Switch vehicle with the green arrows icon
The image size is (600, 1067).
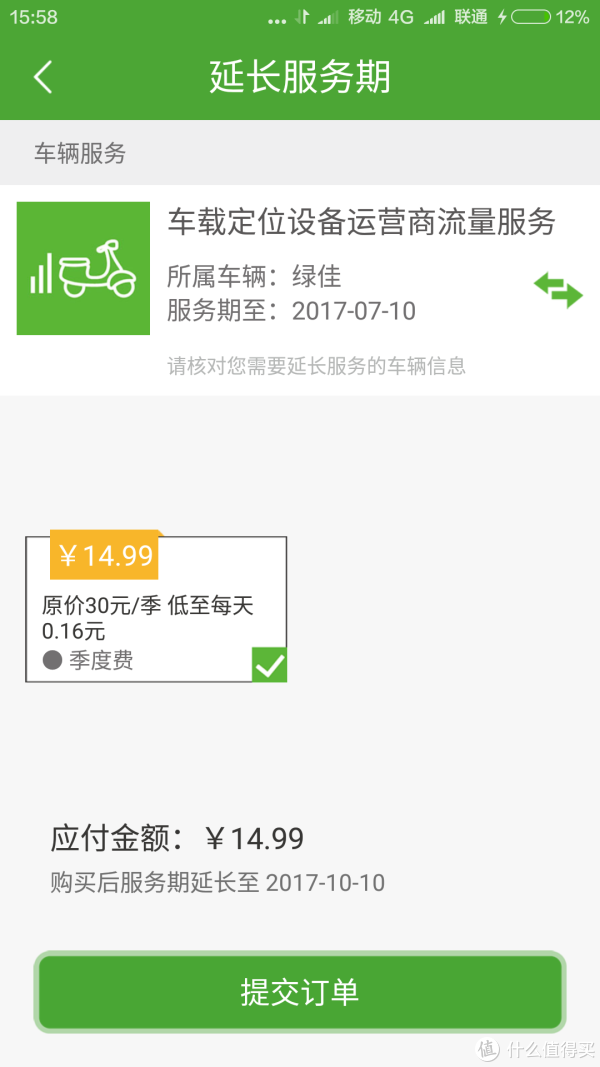tap(558, 291)
